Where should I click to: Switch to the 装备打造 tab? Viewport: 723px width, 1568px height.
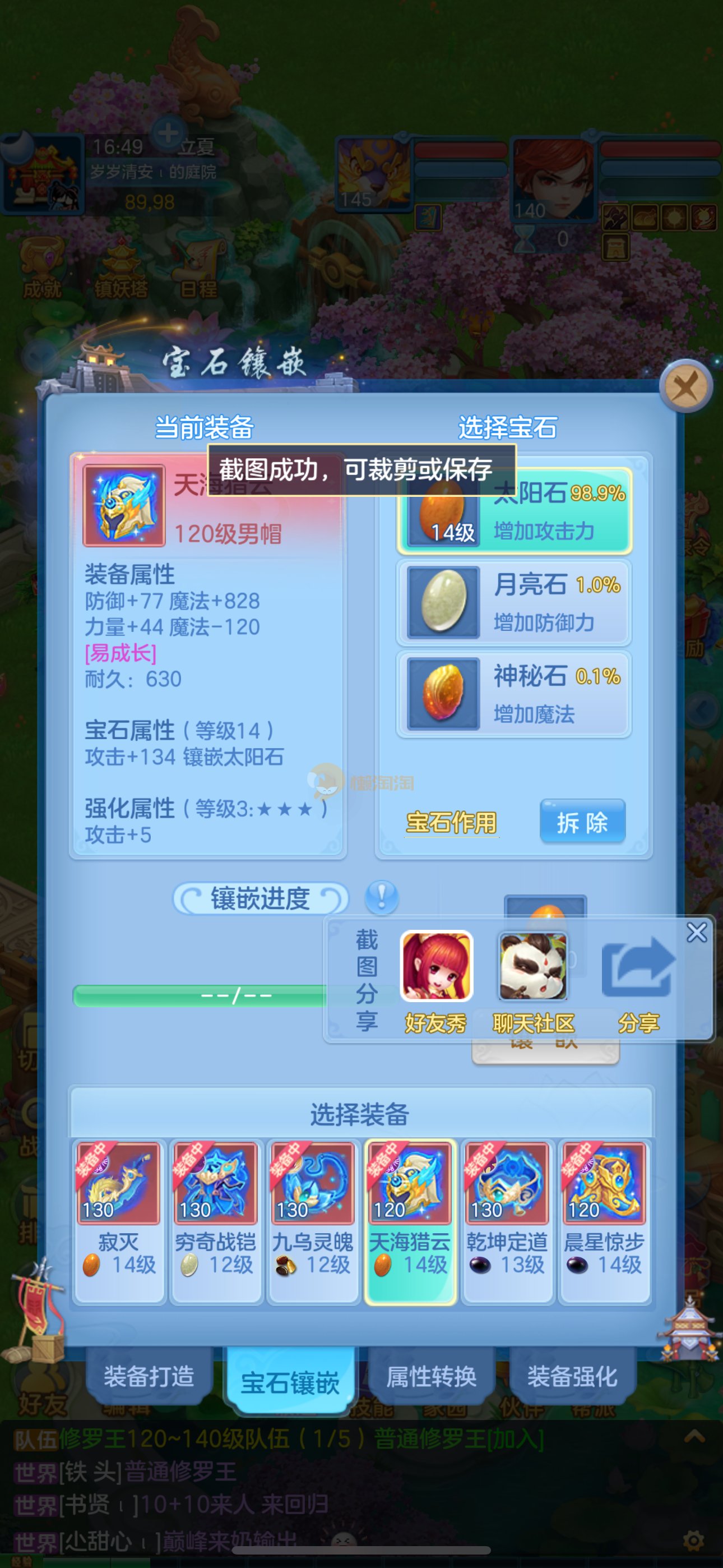pyautogui.click(x=149, y=1377)
